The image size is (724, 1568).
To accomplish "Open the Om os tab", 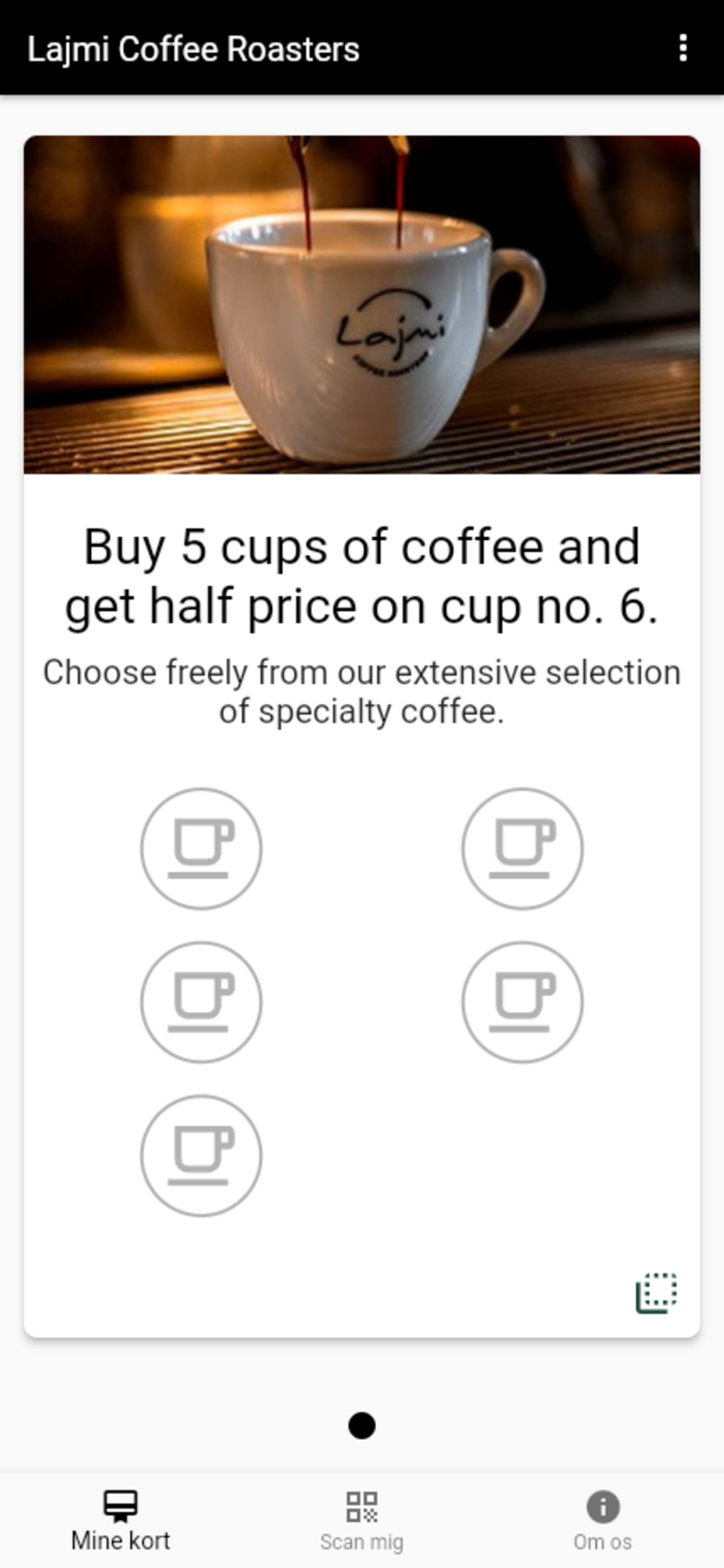I will tap(602, 1521).
